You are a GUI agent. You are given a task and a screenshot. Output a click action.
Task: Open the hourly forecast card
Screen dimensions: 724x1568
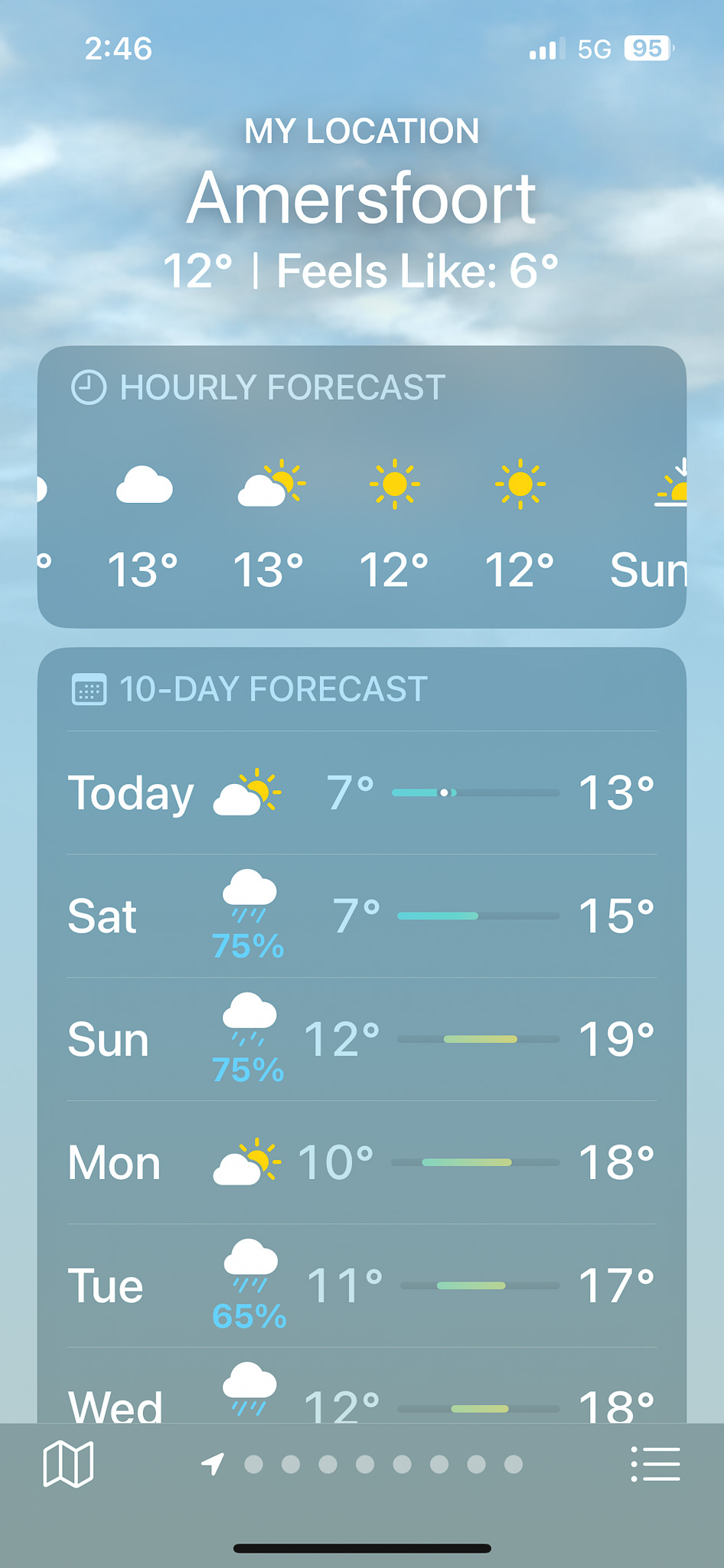click(362, 487)
